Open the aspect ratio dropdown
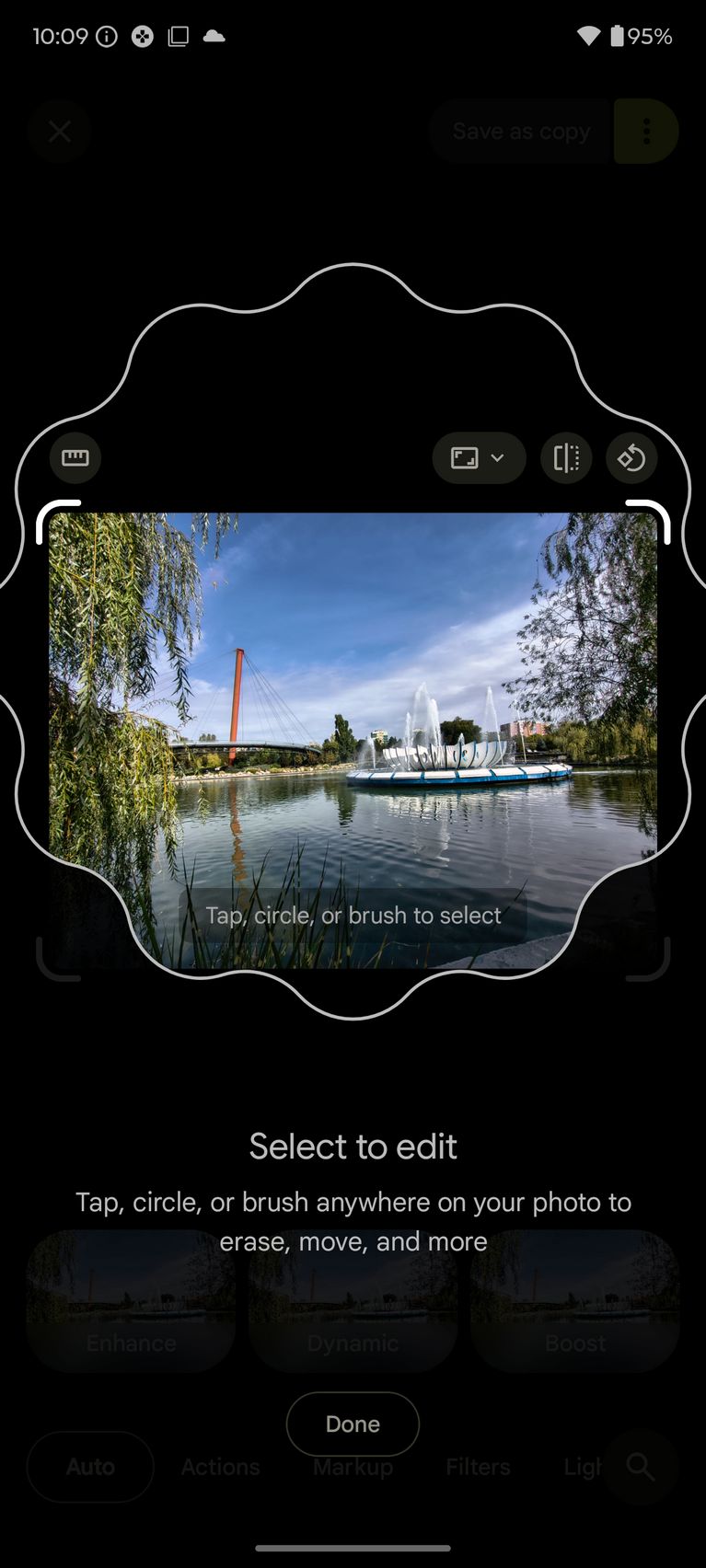 pyautogui.click(x=479, y=457)
